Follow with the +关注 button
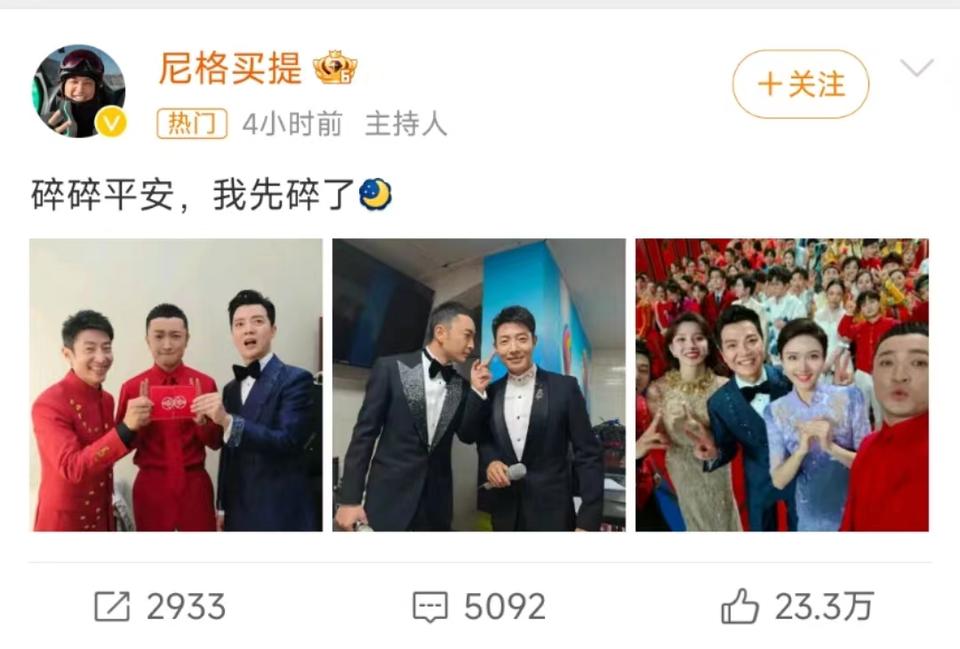960x649 pixels. pyautogui.click(x=800, y=85)
